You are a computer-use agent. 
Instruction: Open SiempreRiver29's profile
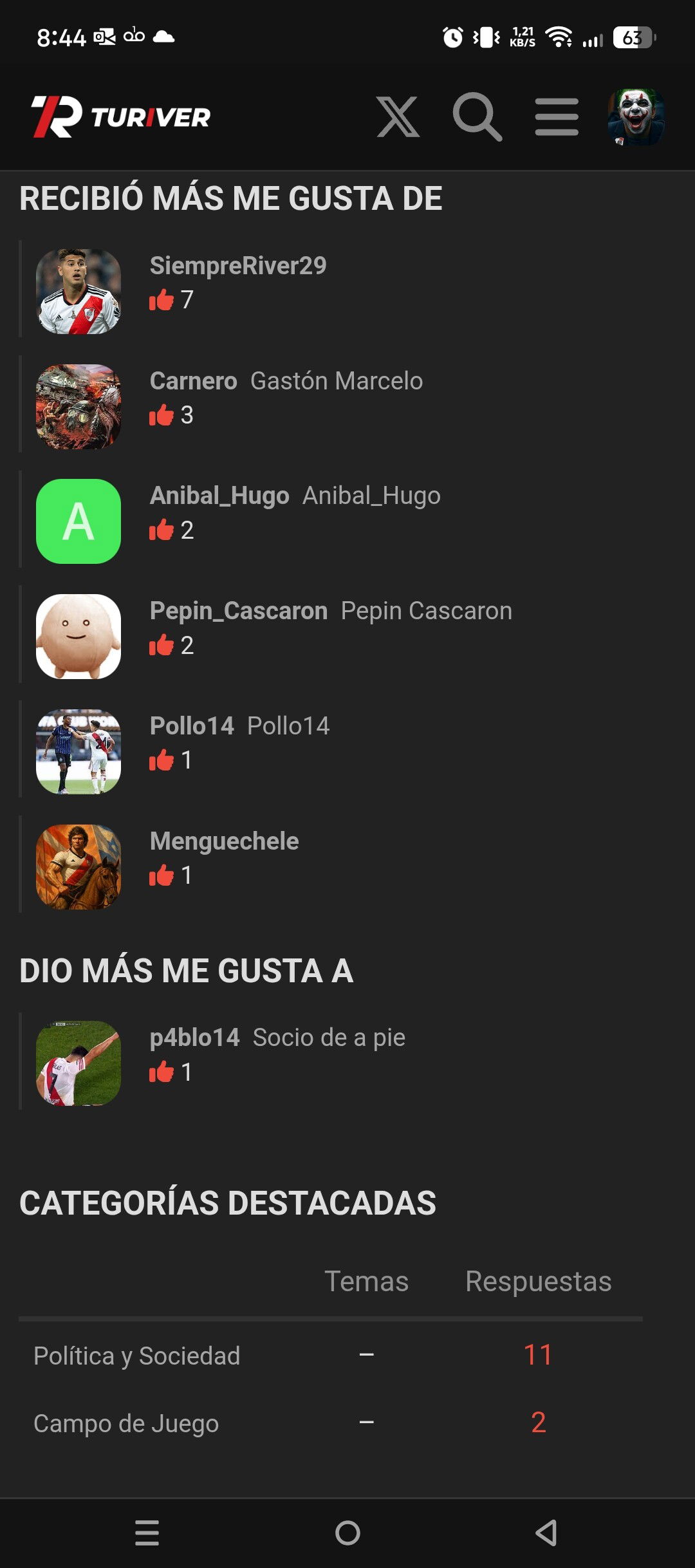pos(238,265)
